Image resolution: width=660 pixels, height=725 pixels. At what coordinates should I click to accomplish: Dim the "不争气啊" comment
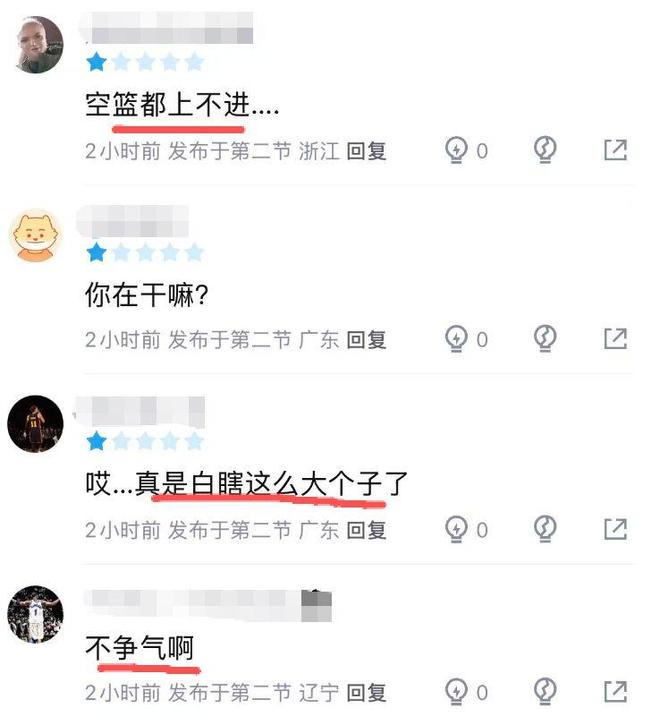click(x=545, y=691)
